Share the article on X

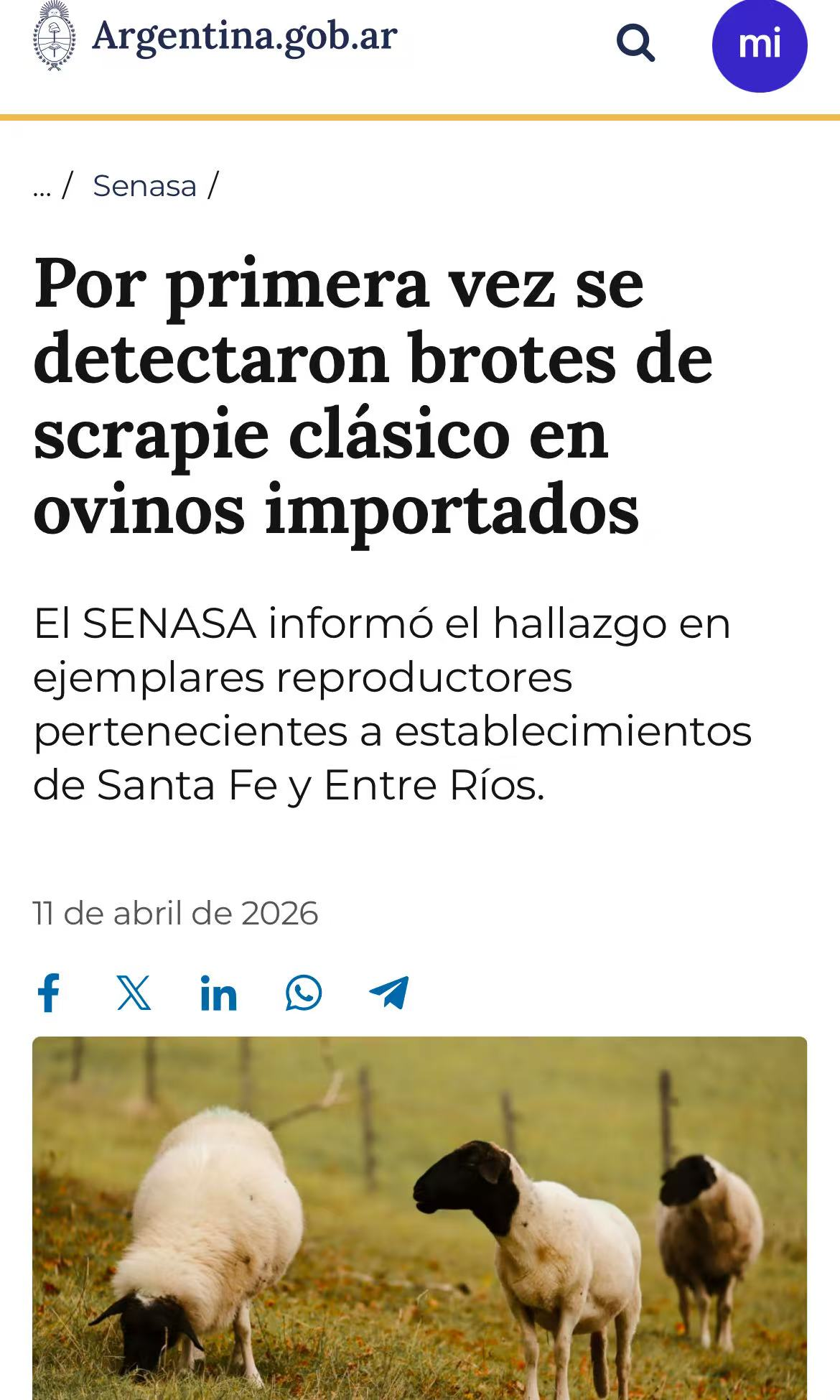tap(134, 993)
